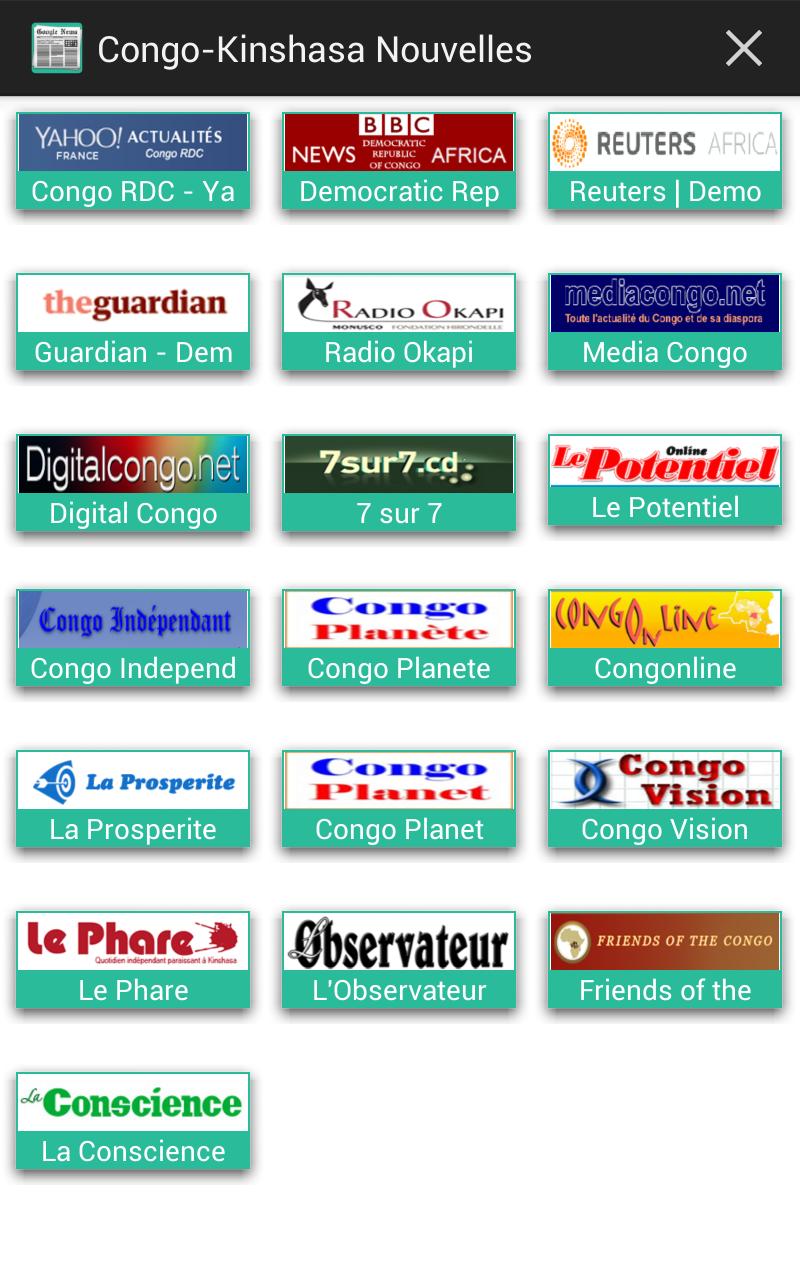This screenshot has height=1280, width=800.
Task: Open Congonline news
Action: tap(665, 638)
